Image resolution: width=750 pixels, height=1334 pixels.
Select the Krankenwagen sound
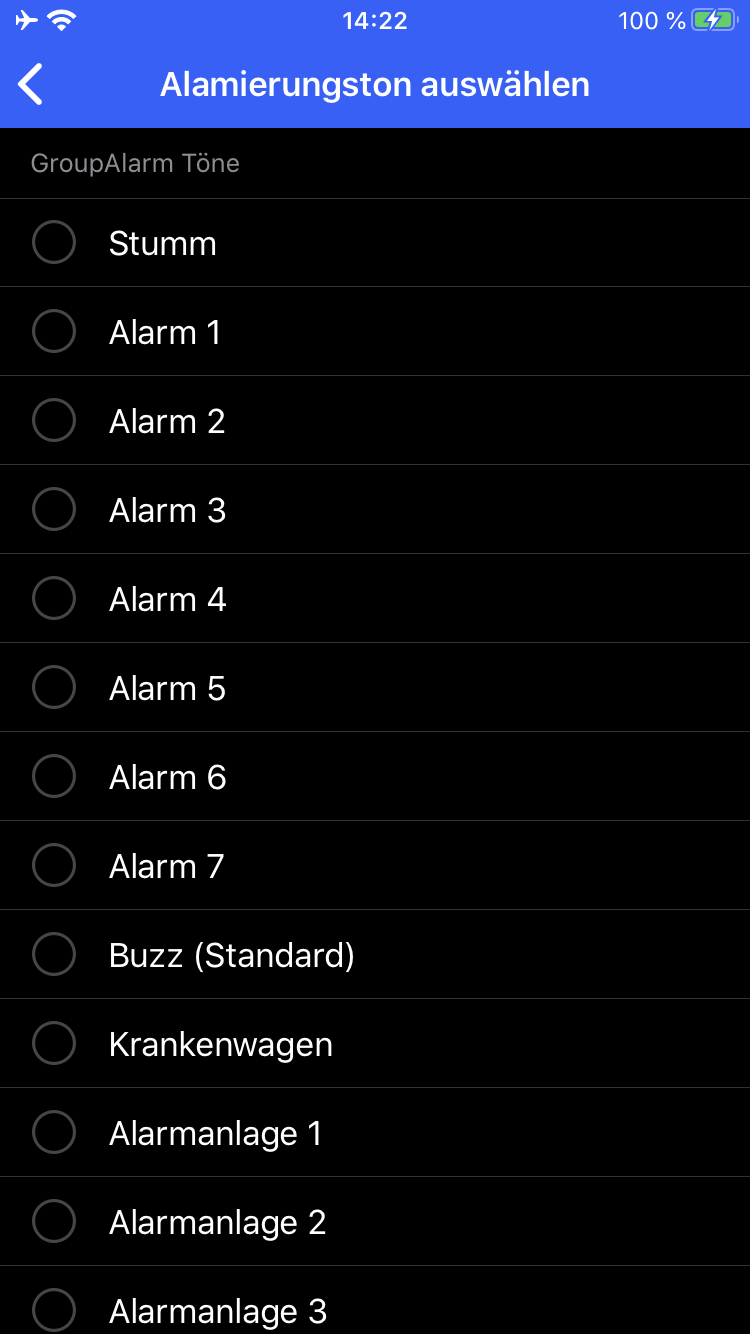click(54, 1044)
